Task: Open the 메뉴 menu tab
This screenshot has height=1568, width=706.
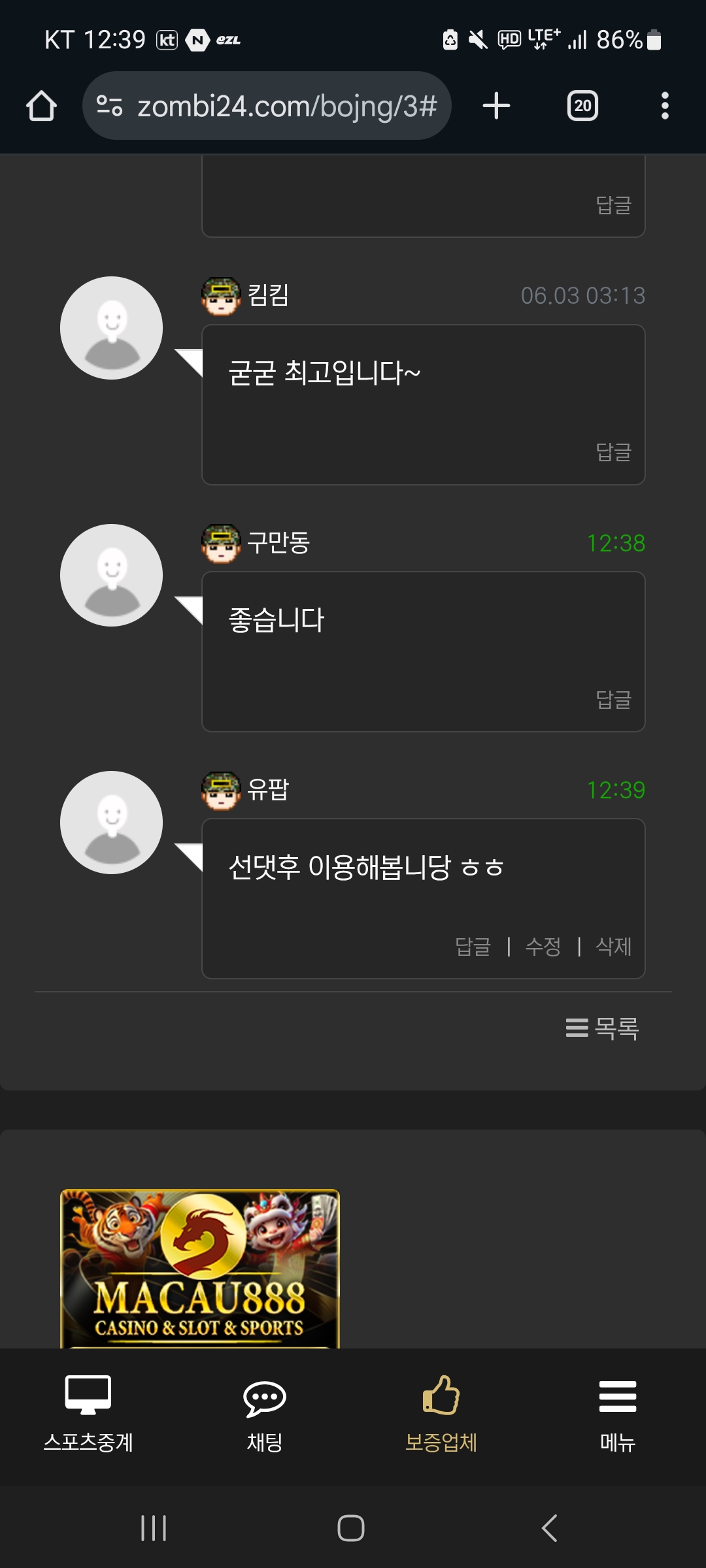Action: [618, 1411]
